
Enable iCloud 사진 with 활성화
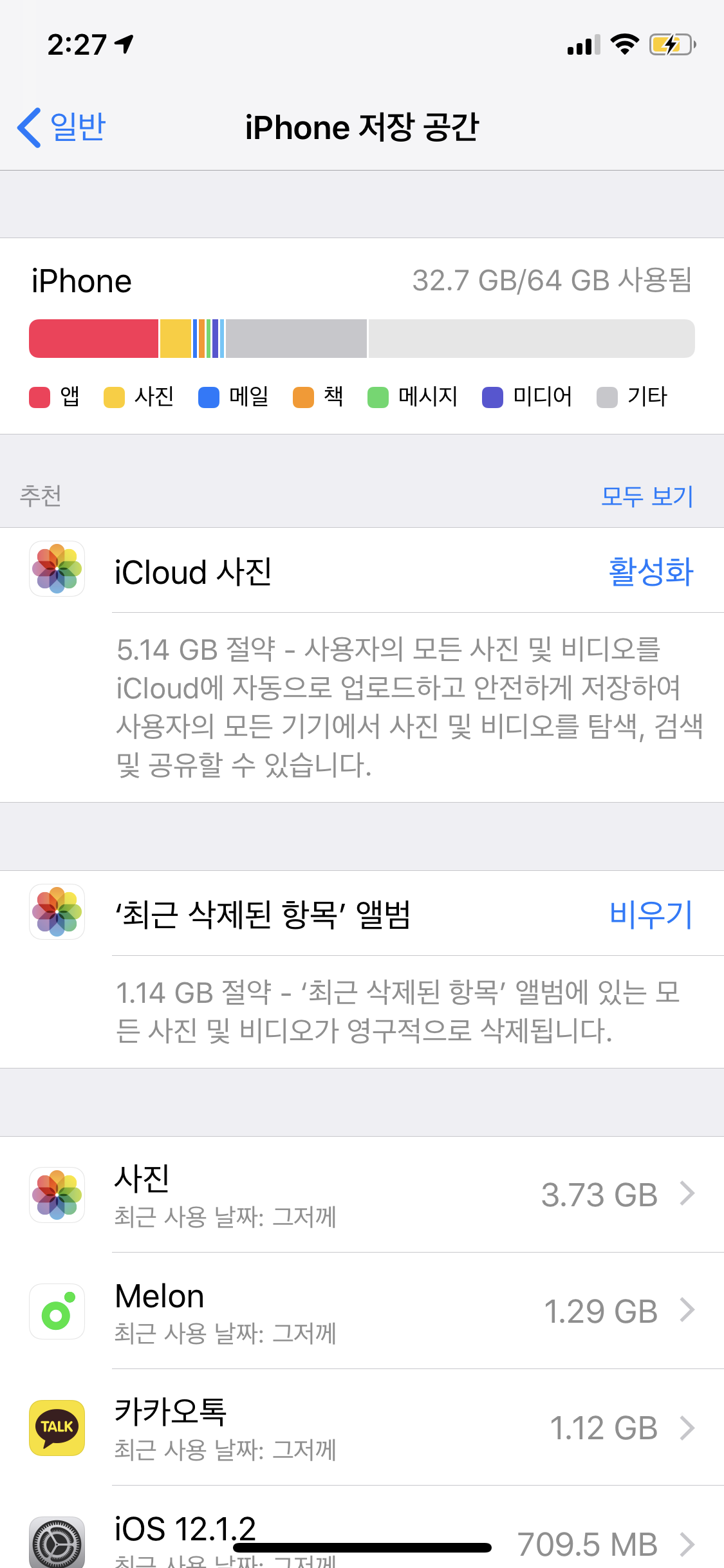[x=651, y=572]
